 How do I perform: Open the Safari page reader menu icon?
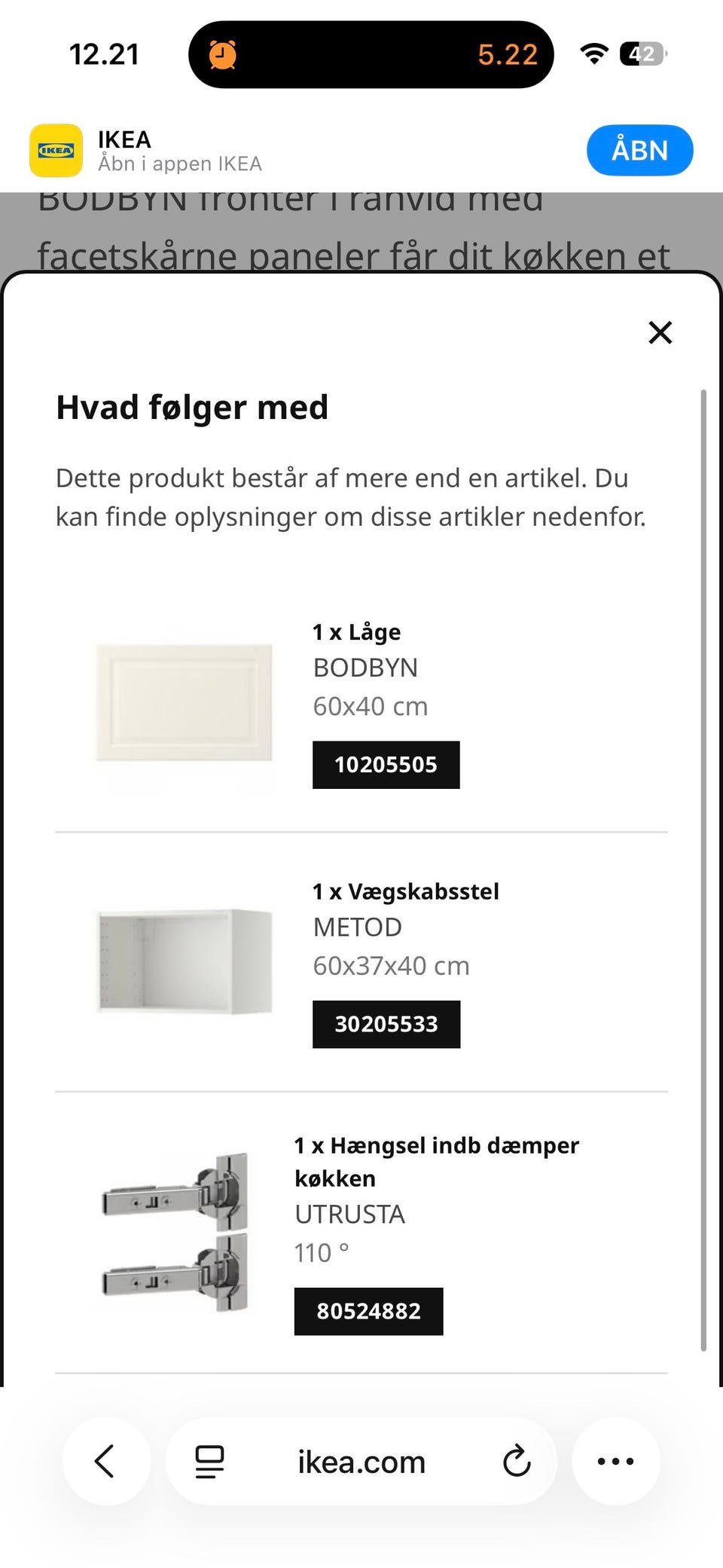click(x=209, y=1460)
